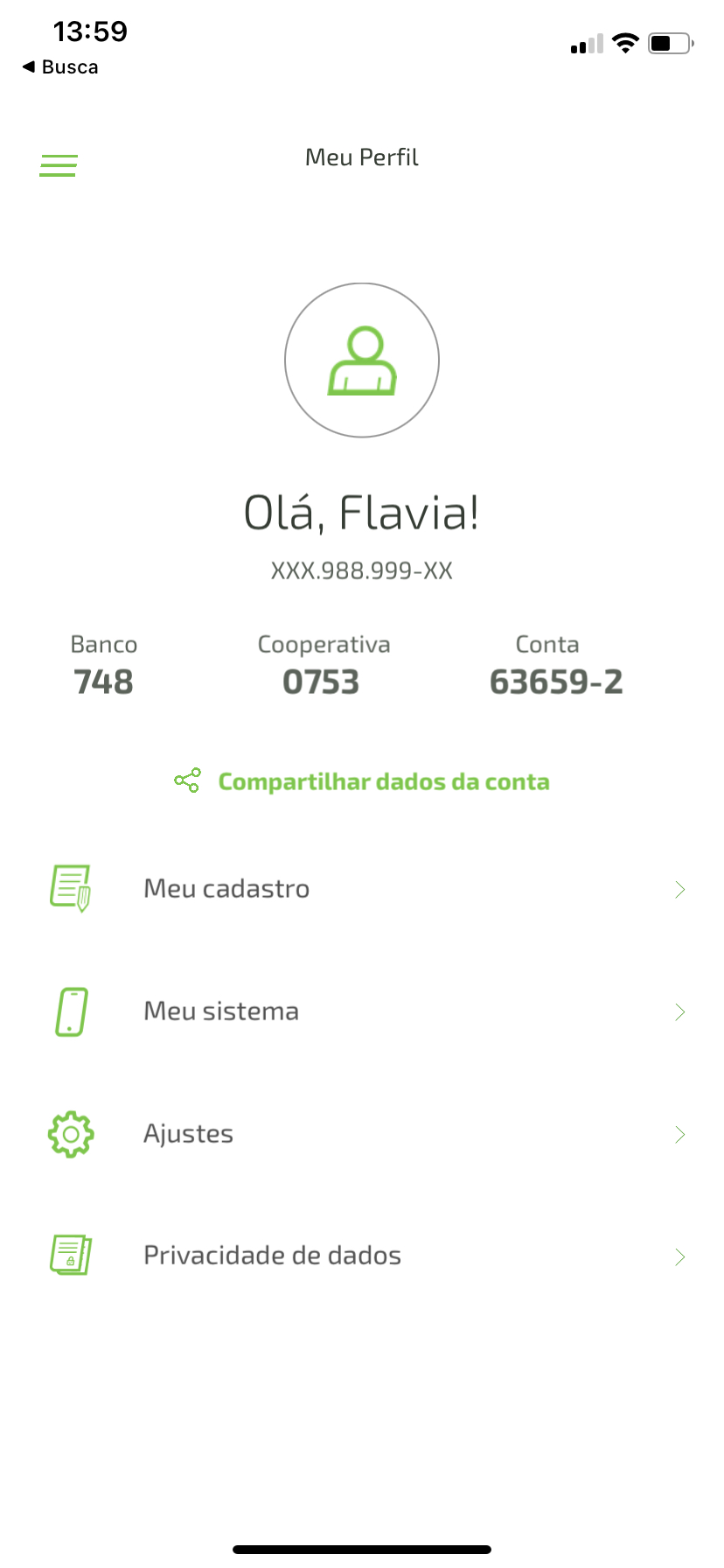This screenshot has width=724, height=1568.
Task: Tap the profile avatar picture
Action: pos(362,360)
